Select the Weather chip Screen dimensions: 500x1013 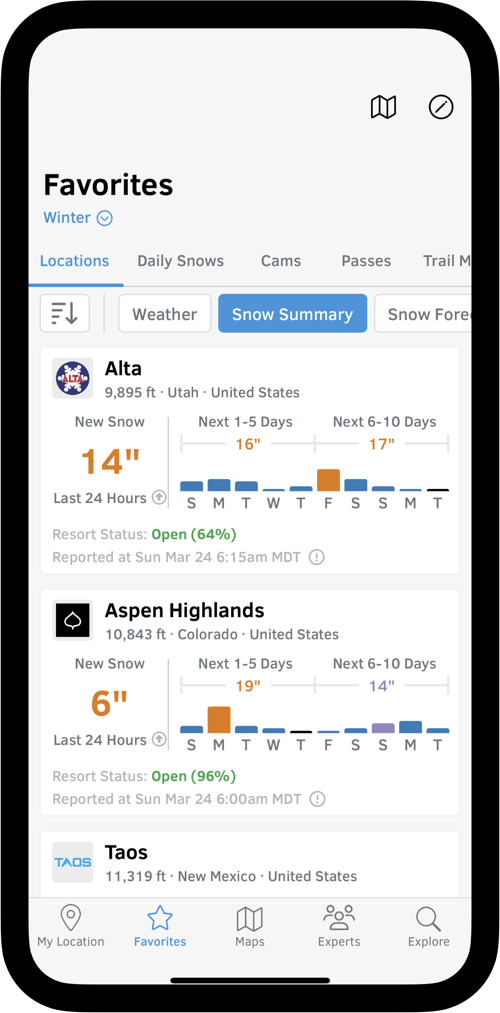click(x=165, y=314)
